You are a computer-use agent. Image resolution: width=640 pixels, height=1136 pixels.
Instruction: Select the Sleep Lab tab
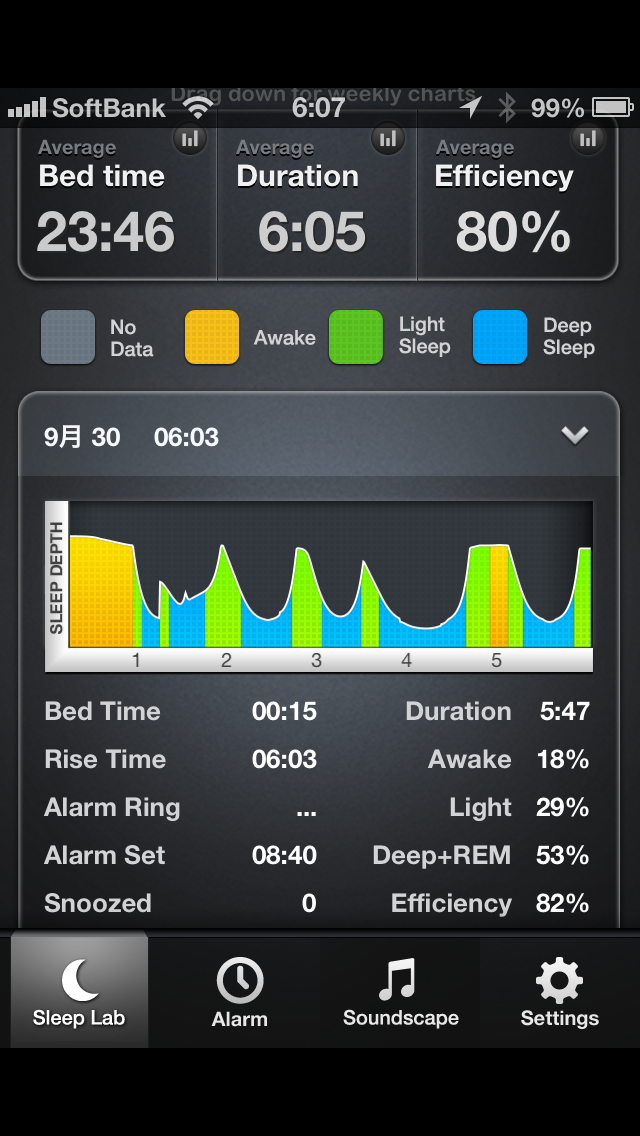(79, 992)
